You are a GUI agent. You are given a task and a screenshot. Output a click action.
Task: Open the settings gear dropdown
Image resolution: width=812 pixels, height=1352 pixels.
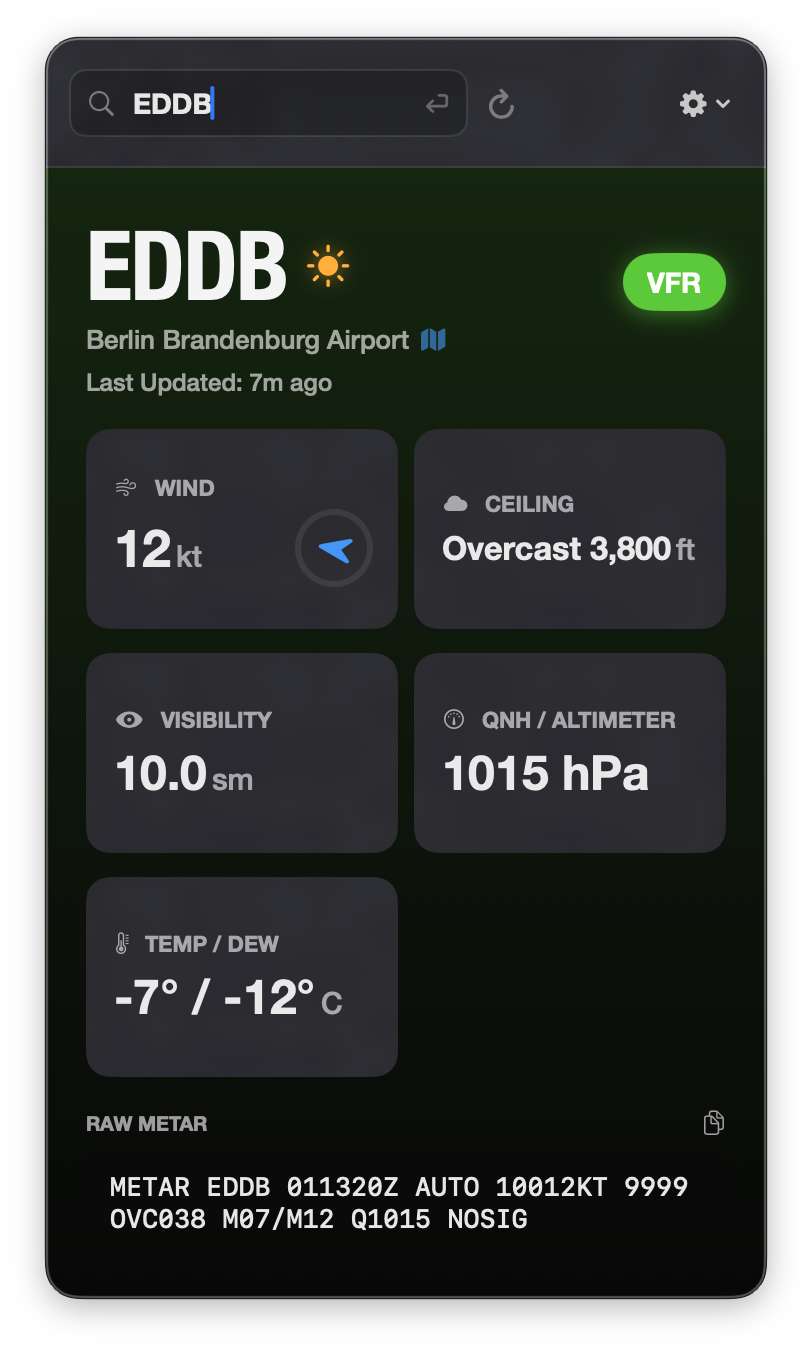click(x=704, y=103)
